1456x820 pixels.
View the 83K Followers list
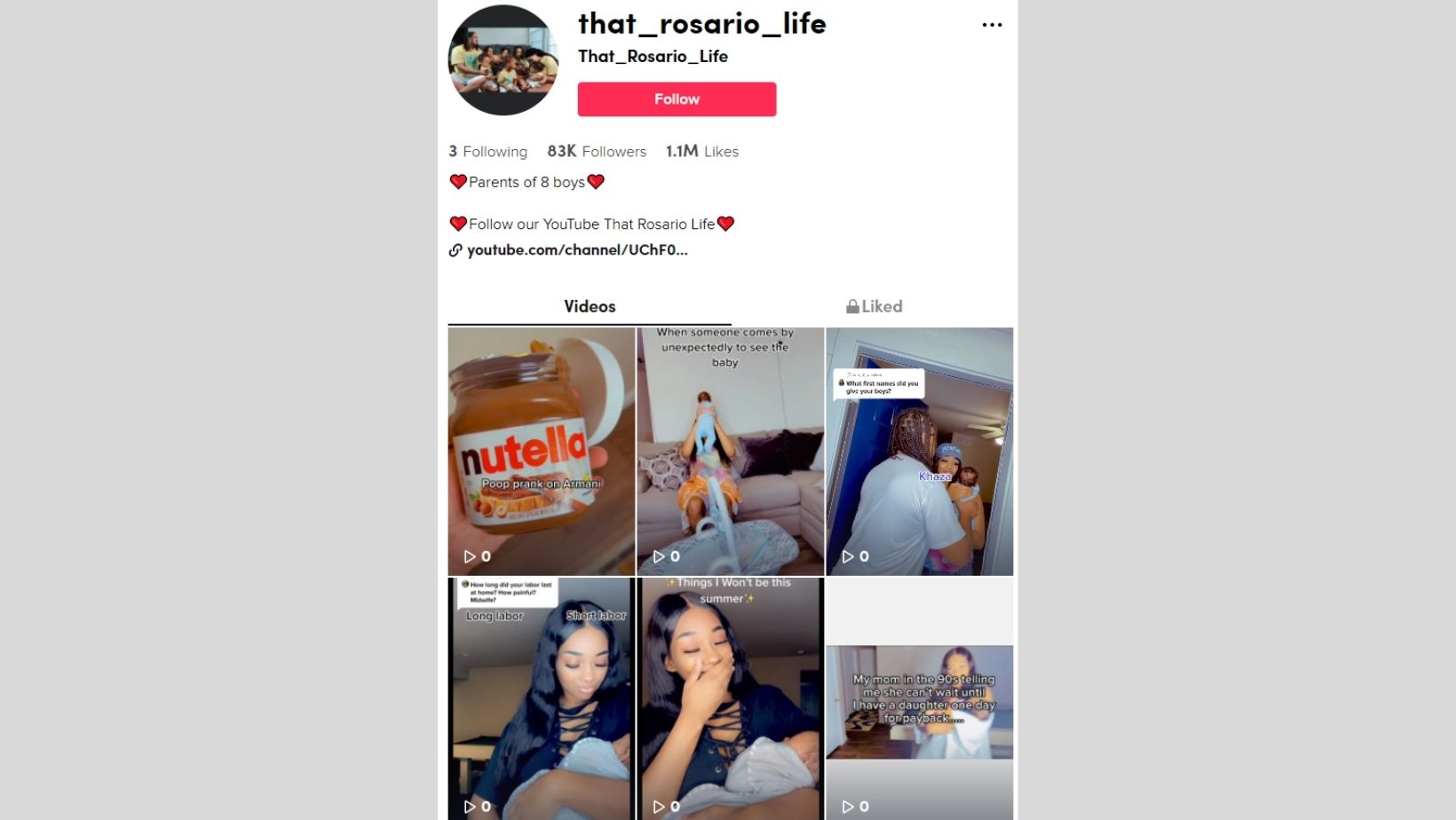[597, 152]
